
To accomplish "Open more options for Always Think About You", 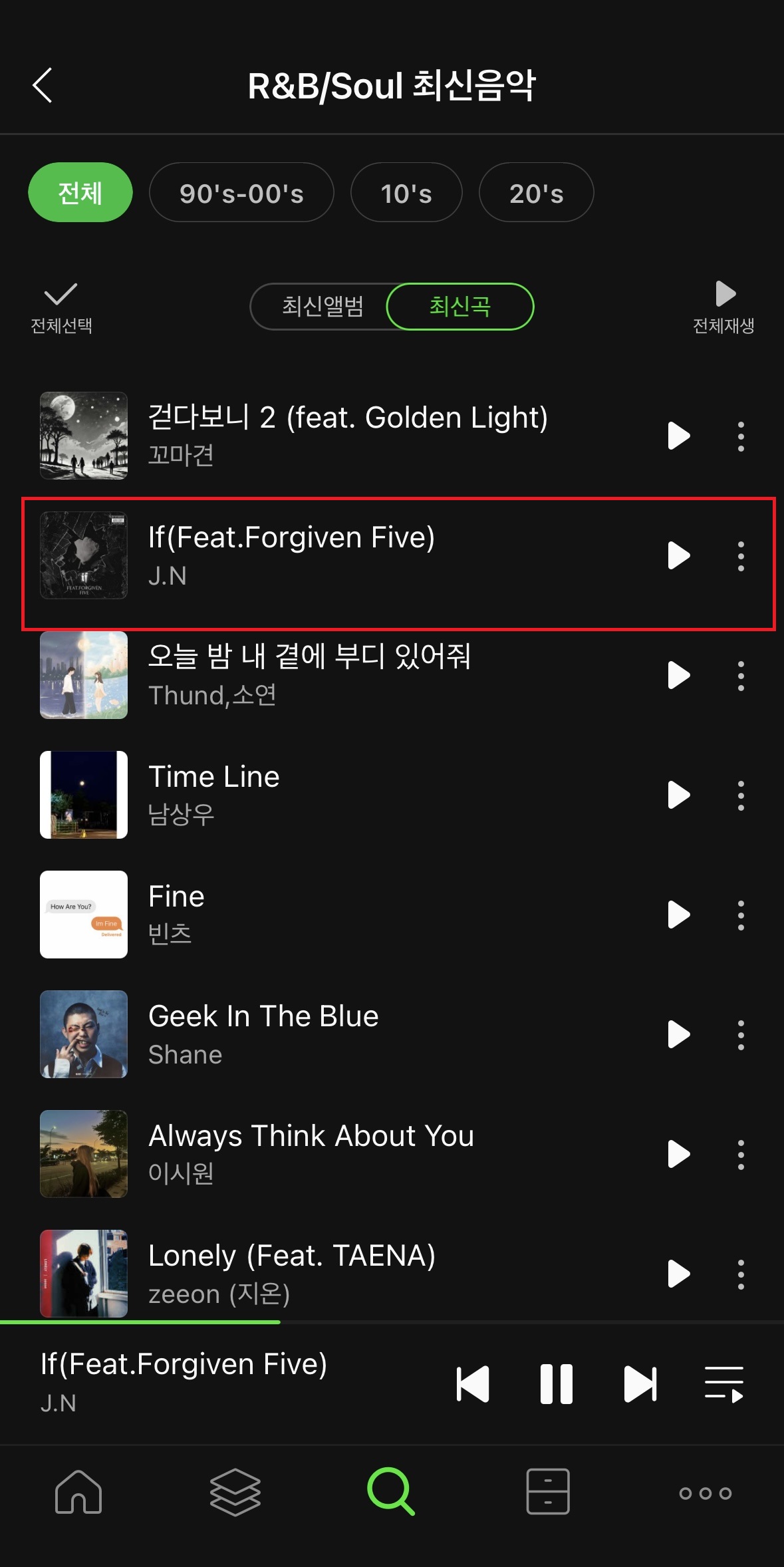I will (x=741, y=1155).
